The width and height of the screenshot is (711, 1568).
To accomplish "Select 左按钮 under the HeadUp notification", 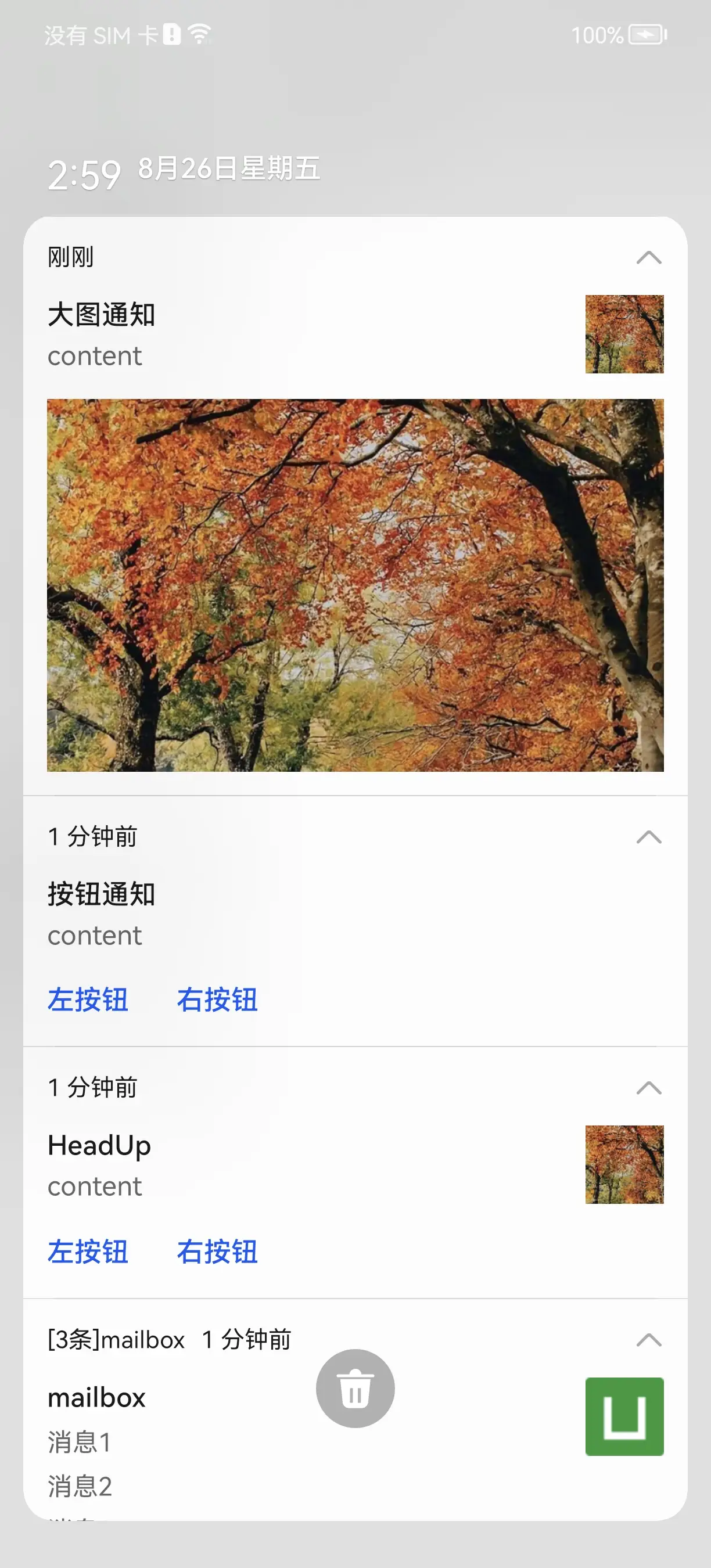I will (88, 1252).
